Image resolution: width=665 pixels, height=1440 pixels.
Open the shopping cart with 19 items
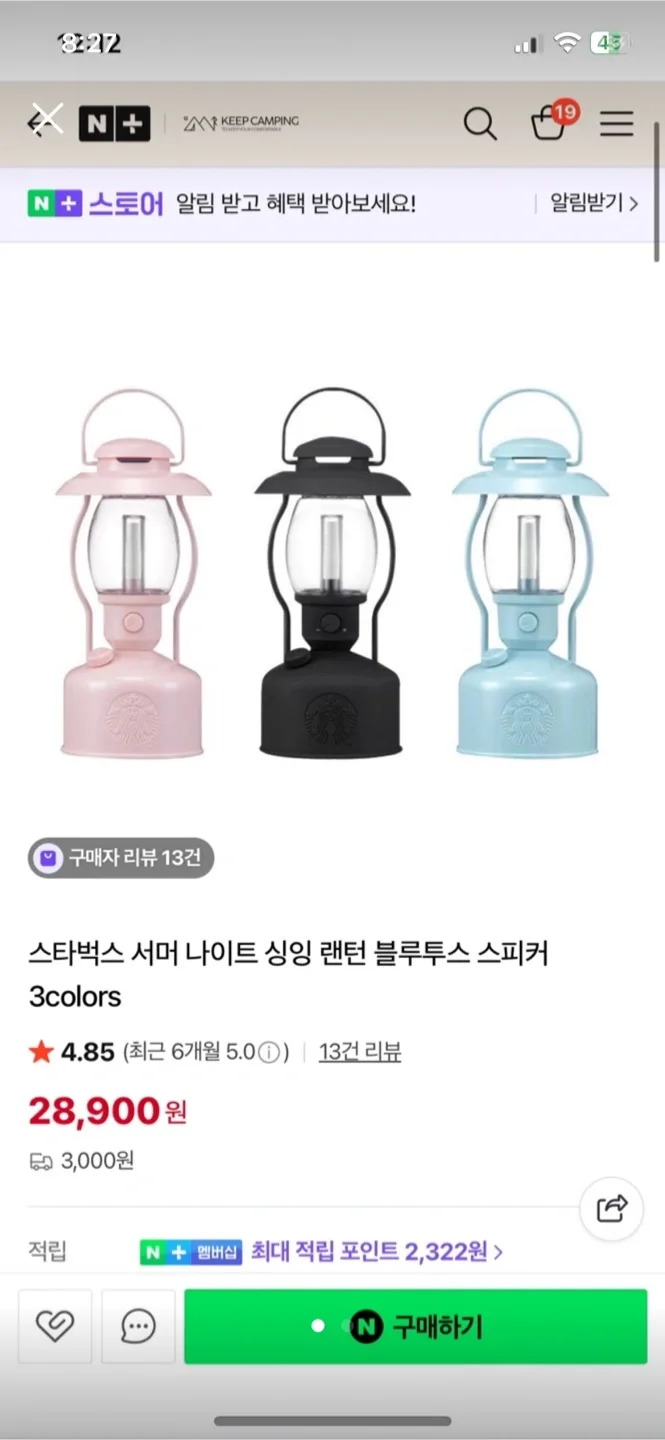click(550, 122)
